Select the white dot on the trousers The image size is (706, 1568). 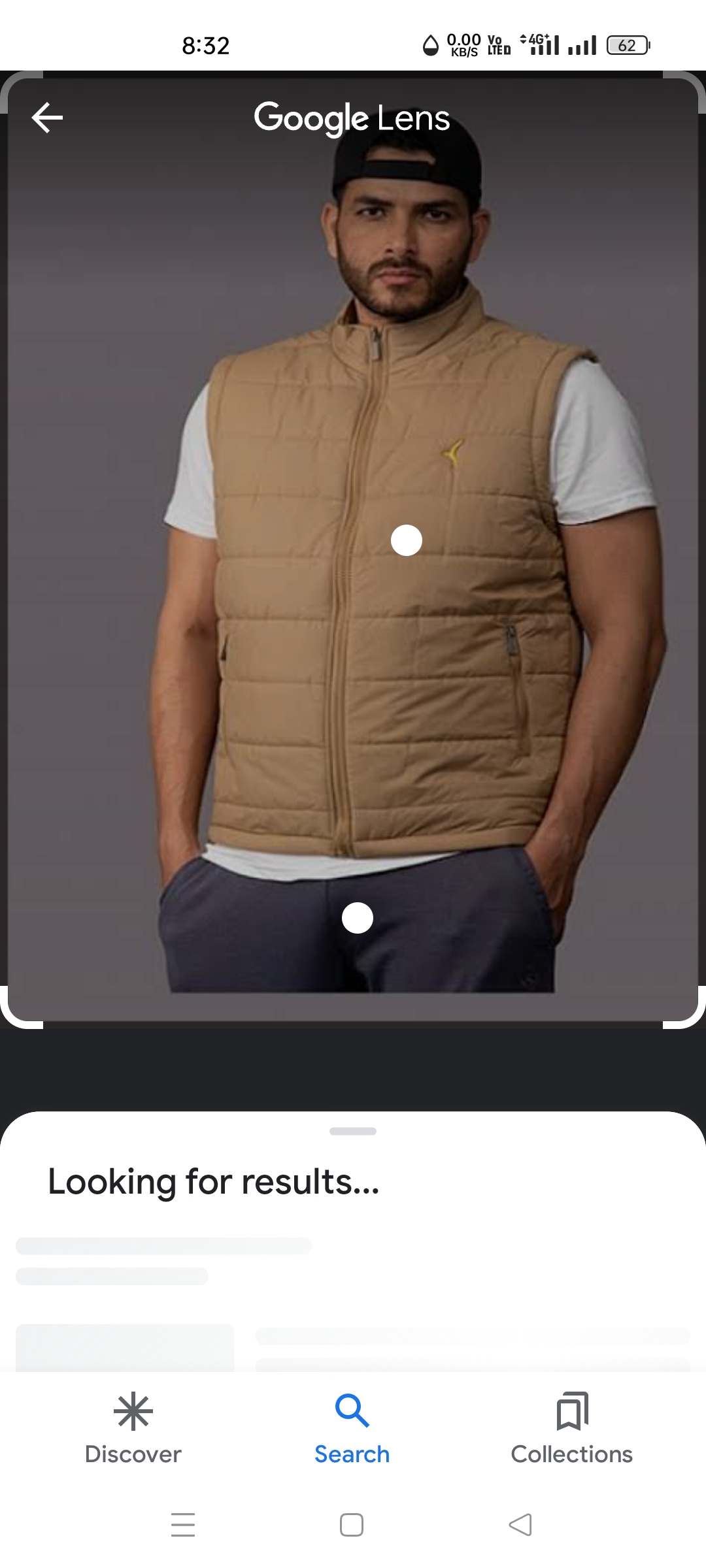coord(358,918)
